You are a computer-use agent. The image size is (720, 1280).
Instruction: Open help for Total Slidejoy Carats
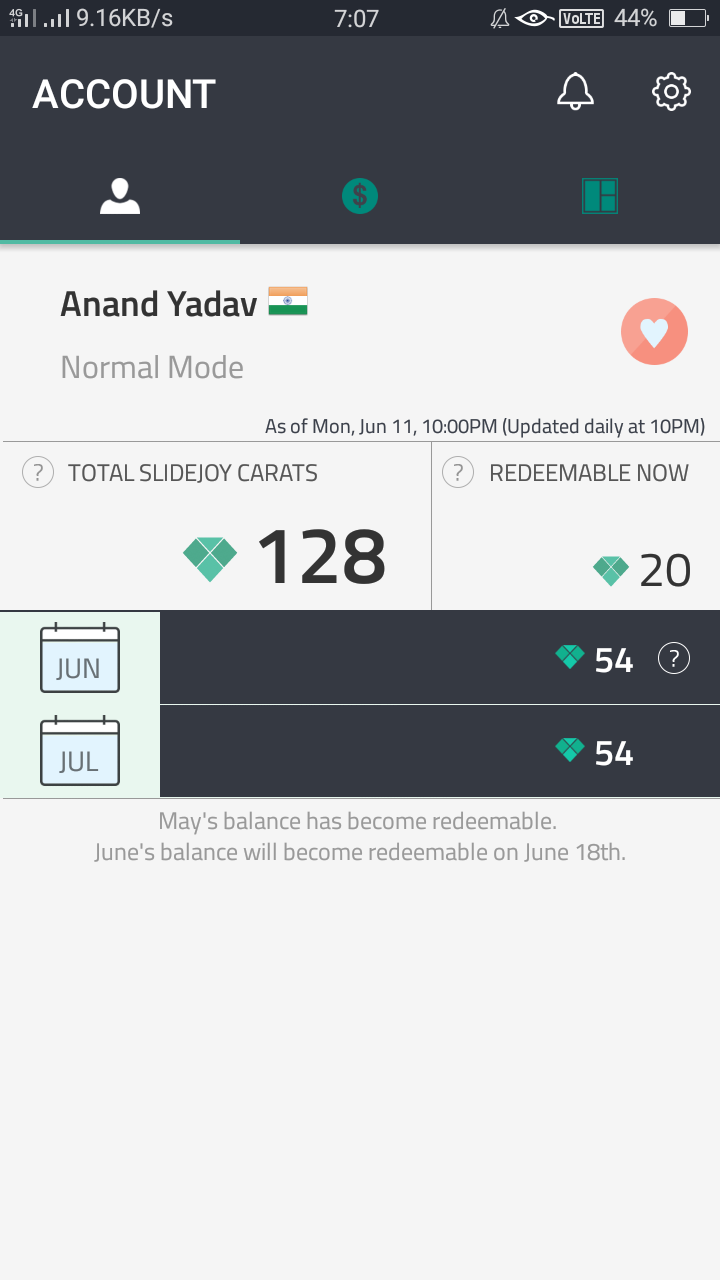[38, 473]
